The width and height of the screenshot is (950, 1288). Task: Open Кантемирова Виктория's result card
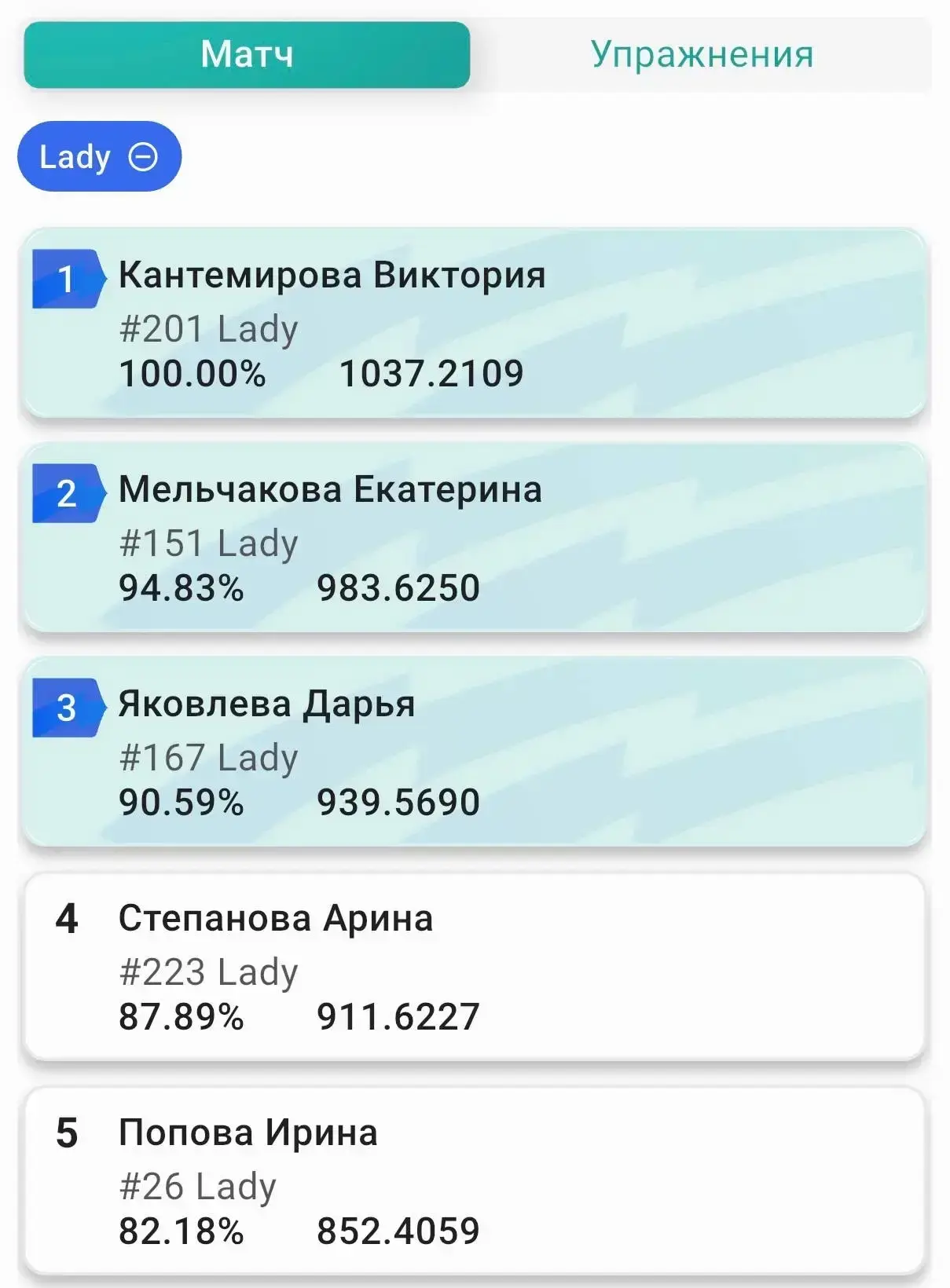[x=474, y=324]
